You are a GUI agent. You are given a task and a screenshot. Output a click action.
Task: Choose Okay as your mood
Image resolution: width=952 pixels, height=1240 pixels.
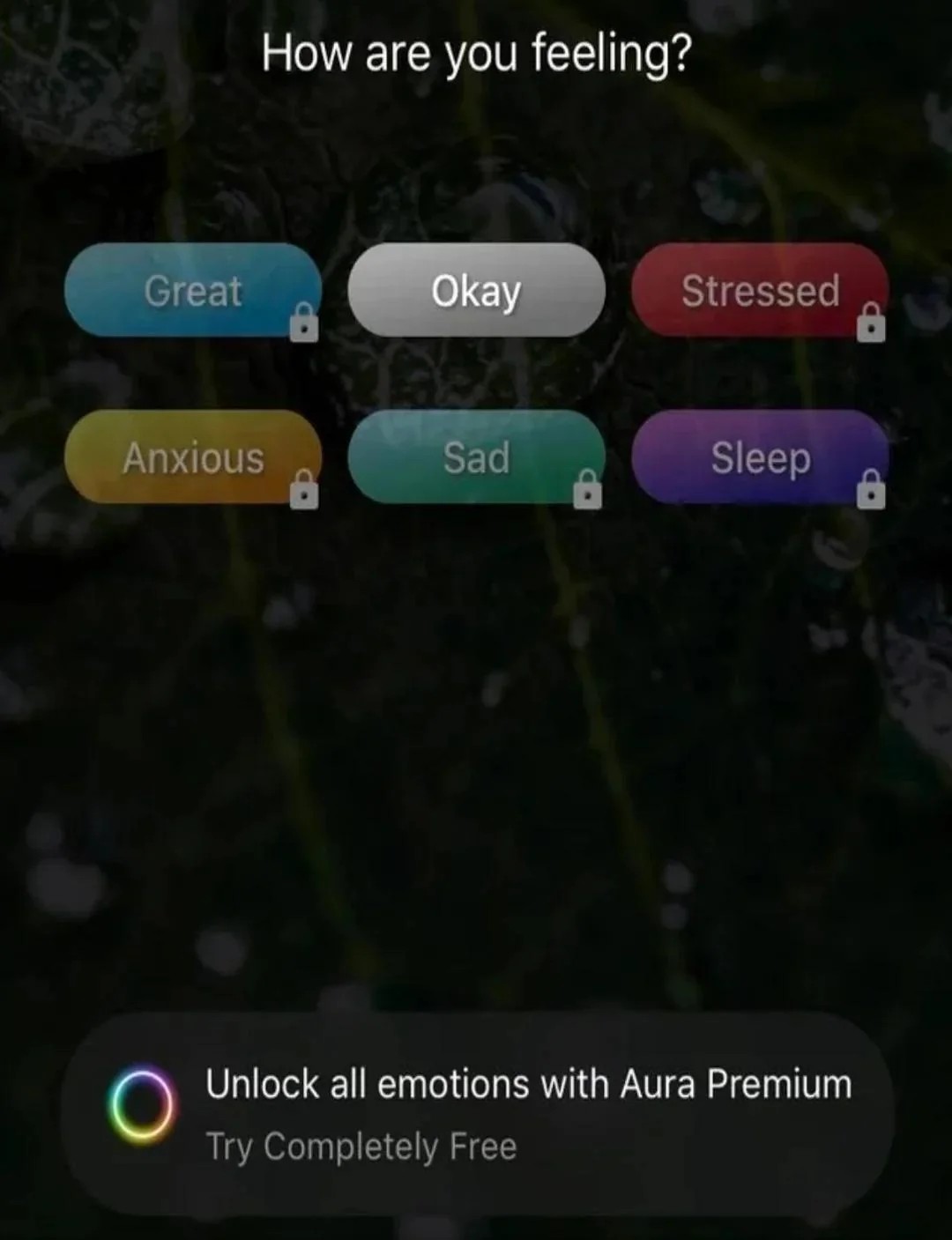click(476, 291)
